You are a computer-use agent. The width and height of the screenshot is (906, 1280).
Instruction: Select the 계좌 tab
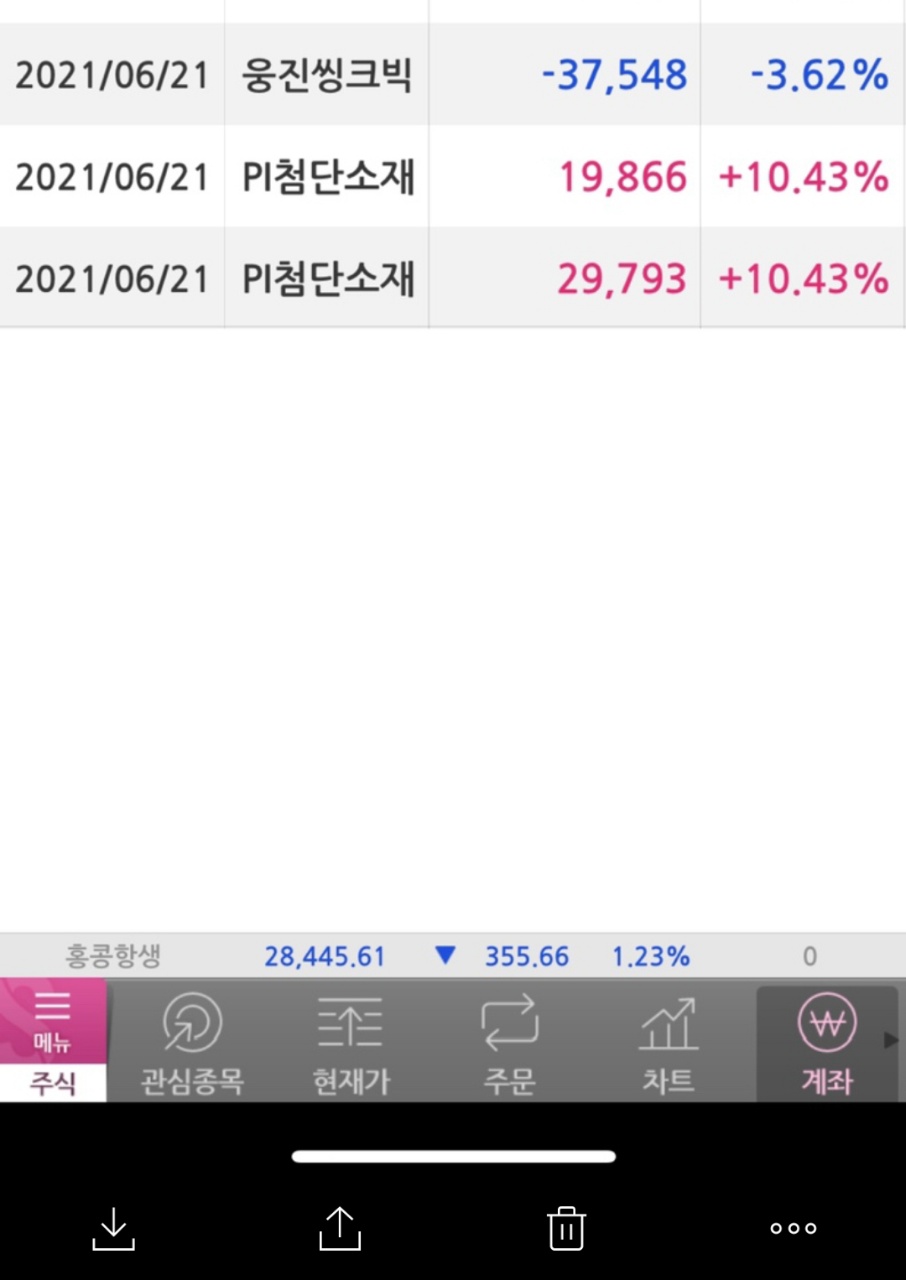(826, 1040)
